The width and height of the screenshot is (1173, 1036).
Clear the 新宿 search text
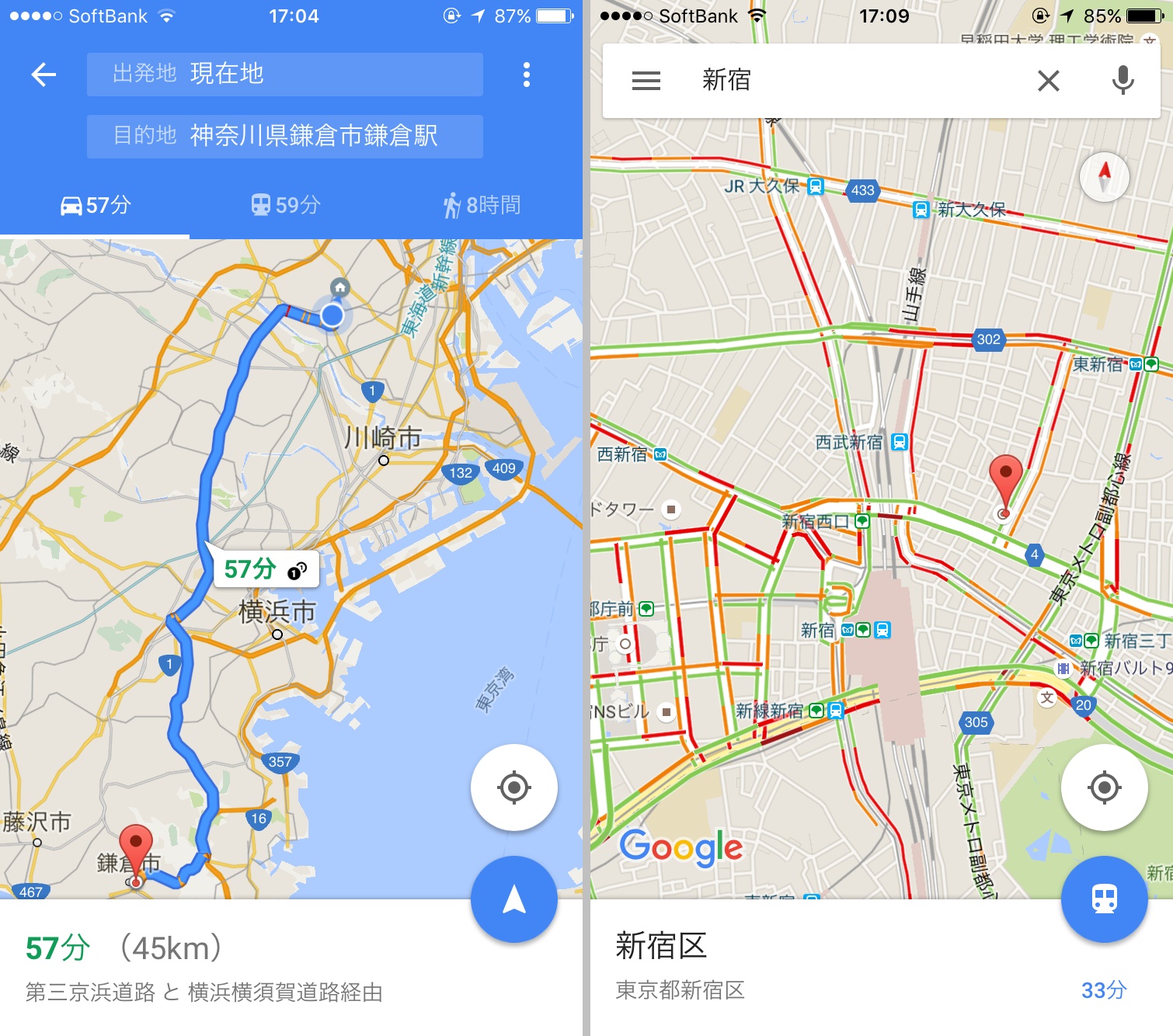tap(1048, 81)
